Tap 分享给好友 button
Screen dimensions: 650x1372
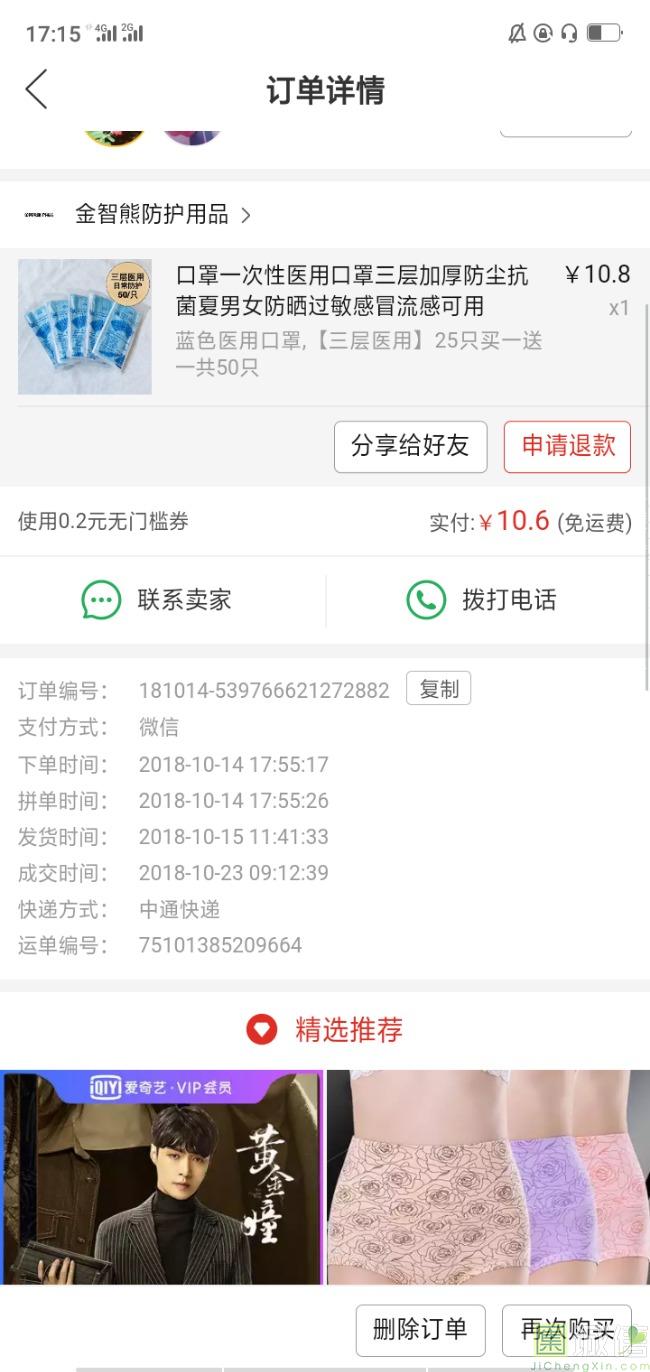click(x=410, y=446)
